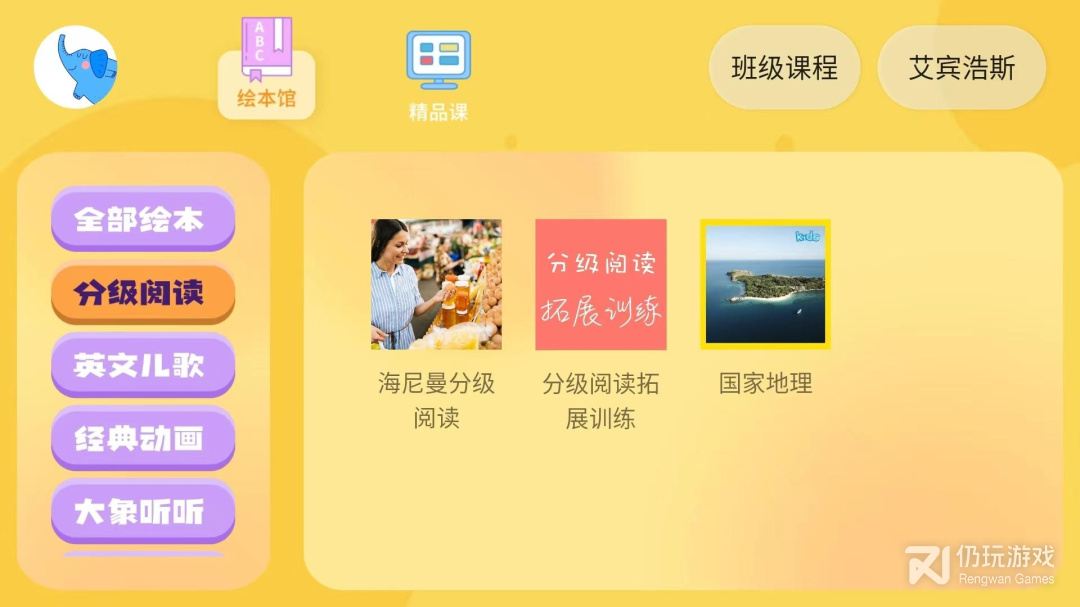Switch to the 精品课 tab
1080x607 pixels.
click(438, 73)
